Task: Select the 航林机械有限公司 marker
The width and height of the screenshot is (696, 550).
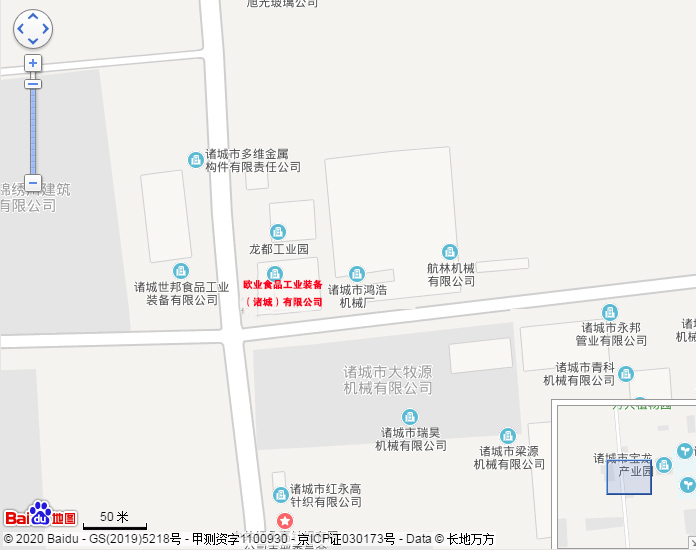Action: [450, 252]
